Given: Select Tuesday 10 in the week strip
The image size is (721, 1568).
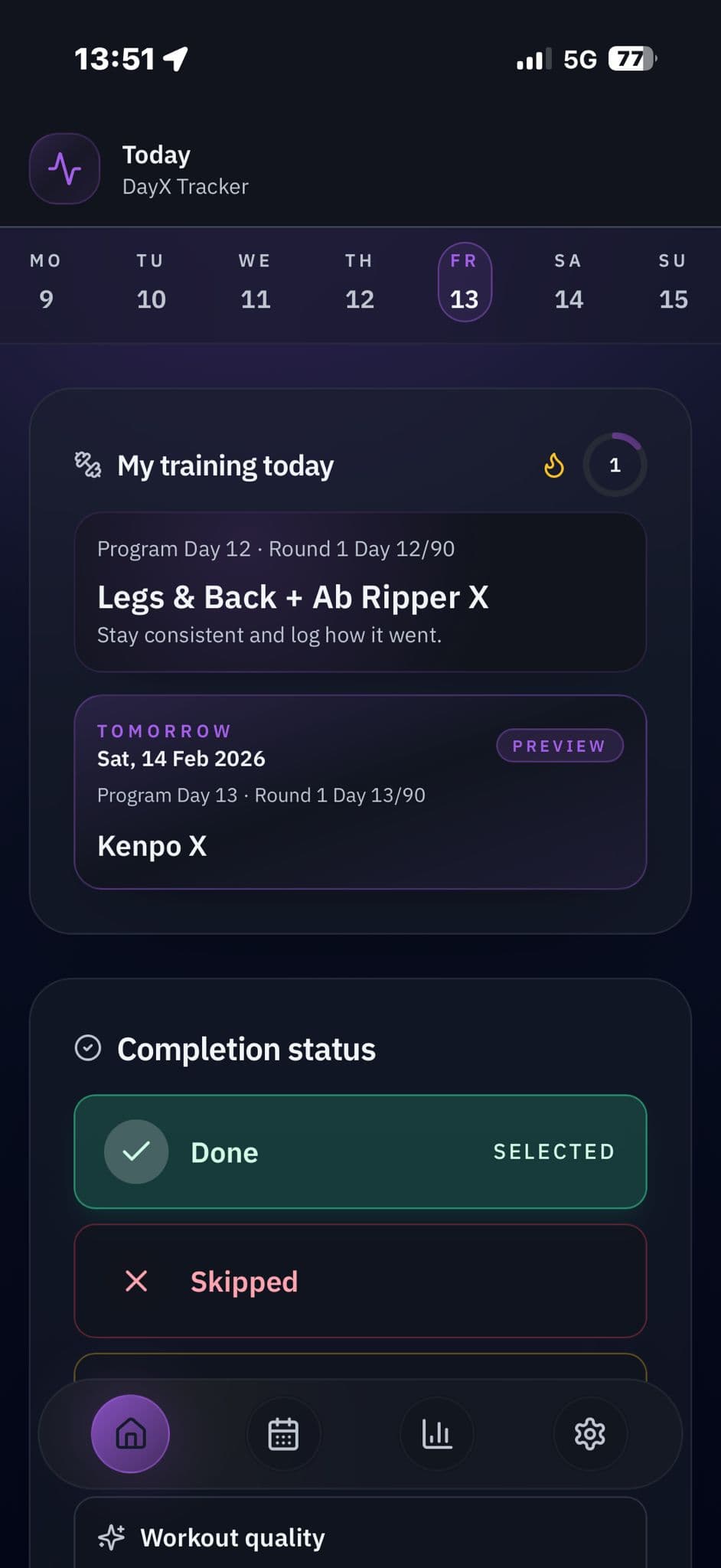Looking at the screenshot, I should coord(151,282).
